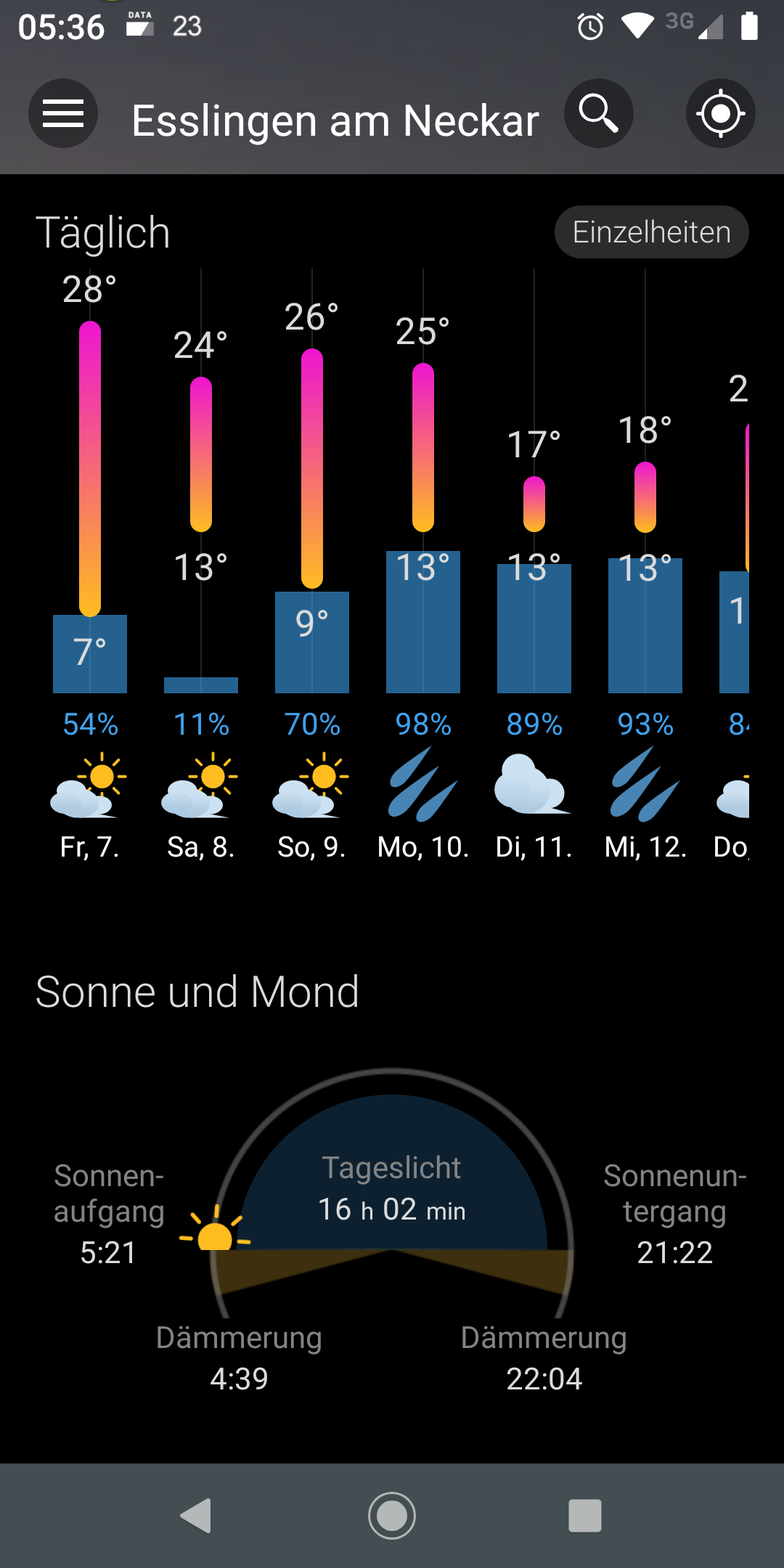This screenshot has height=1568, width=784.
Task: Use current GPS location
Action: (720, 114)
